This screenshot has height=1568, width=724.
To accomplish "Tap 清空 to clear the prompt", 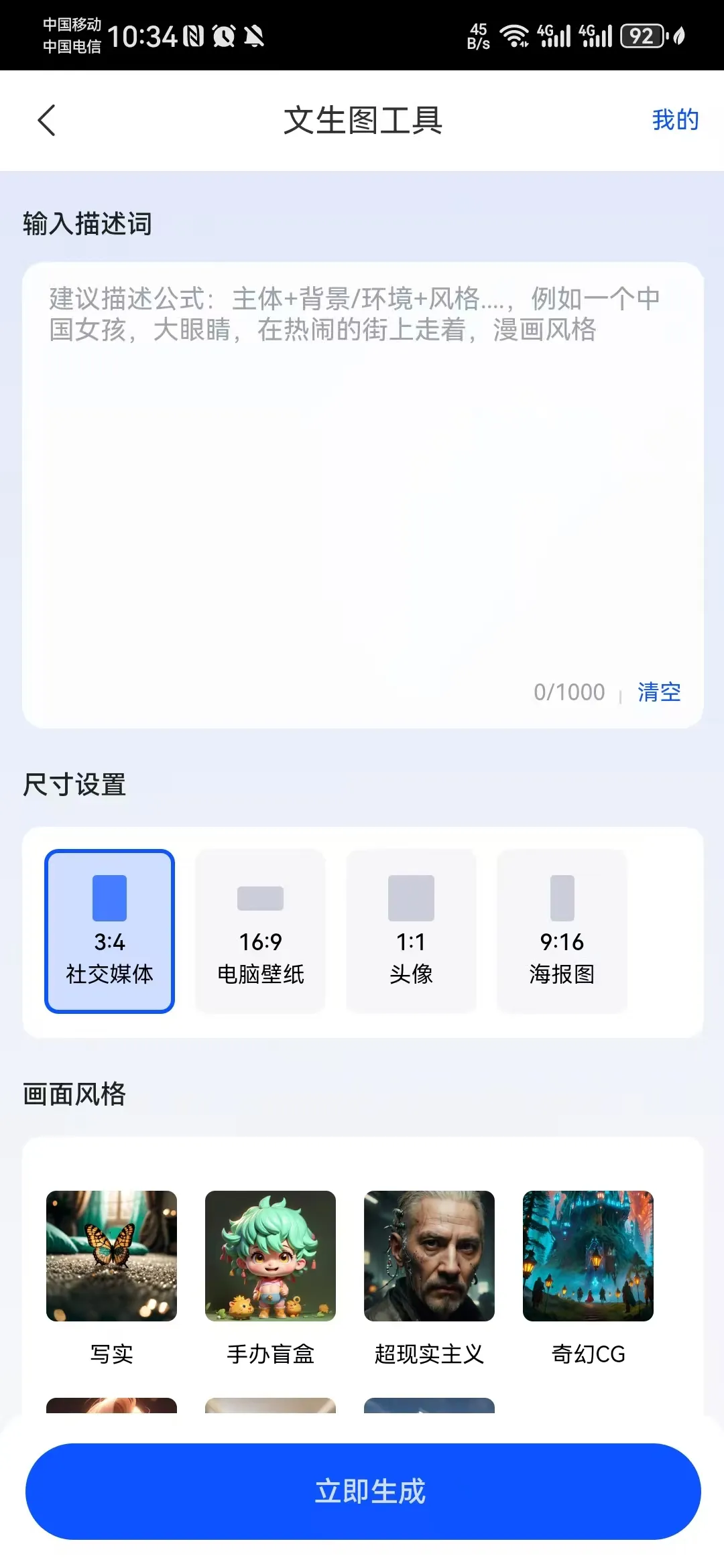I will [660, 692].
